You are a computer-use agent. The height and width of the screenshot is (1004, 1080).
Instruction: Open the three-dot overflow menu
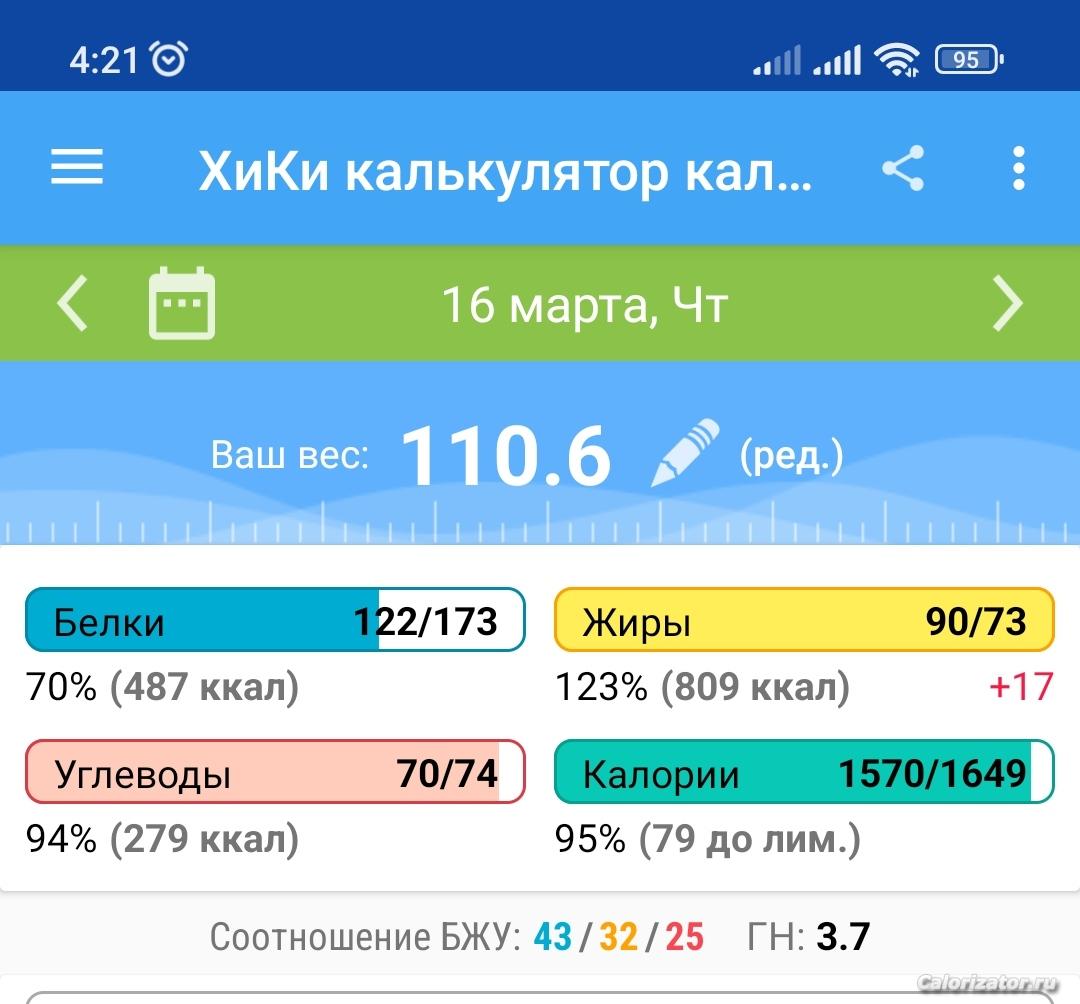(x=1018, y=168)
